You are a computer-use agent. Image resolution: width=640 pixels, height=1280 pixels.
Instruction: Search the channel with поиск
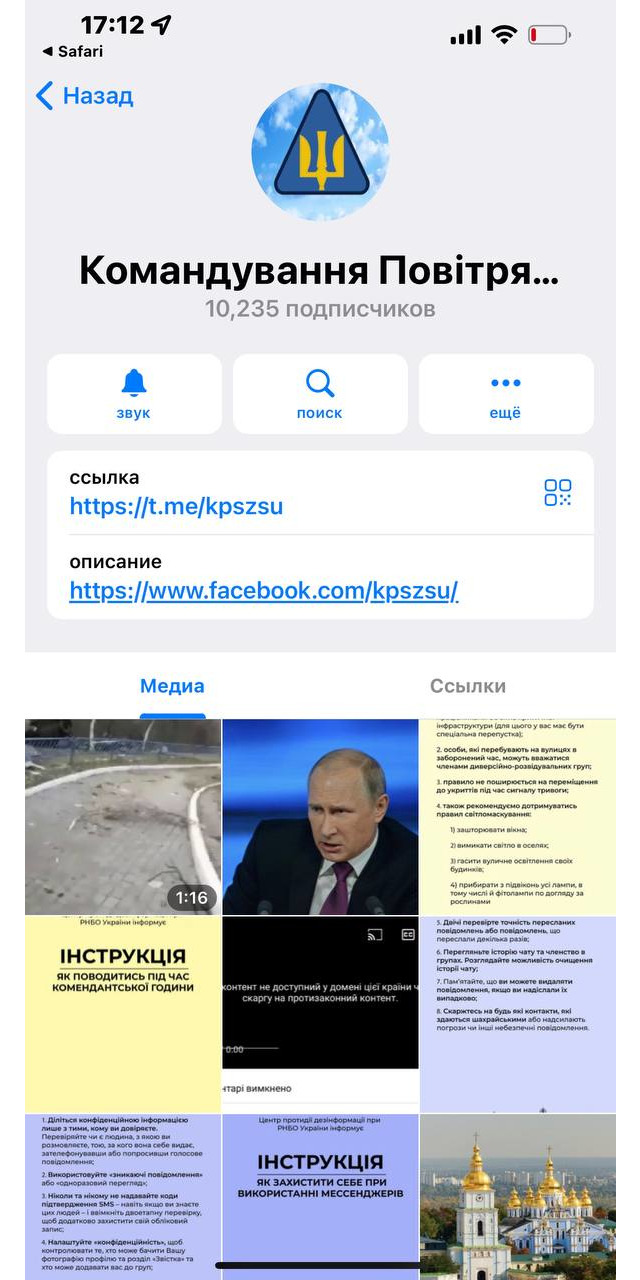320,393
